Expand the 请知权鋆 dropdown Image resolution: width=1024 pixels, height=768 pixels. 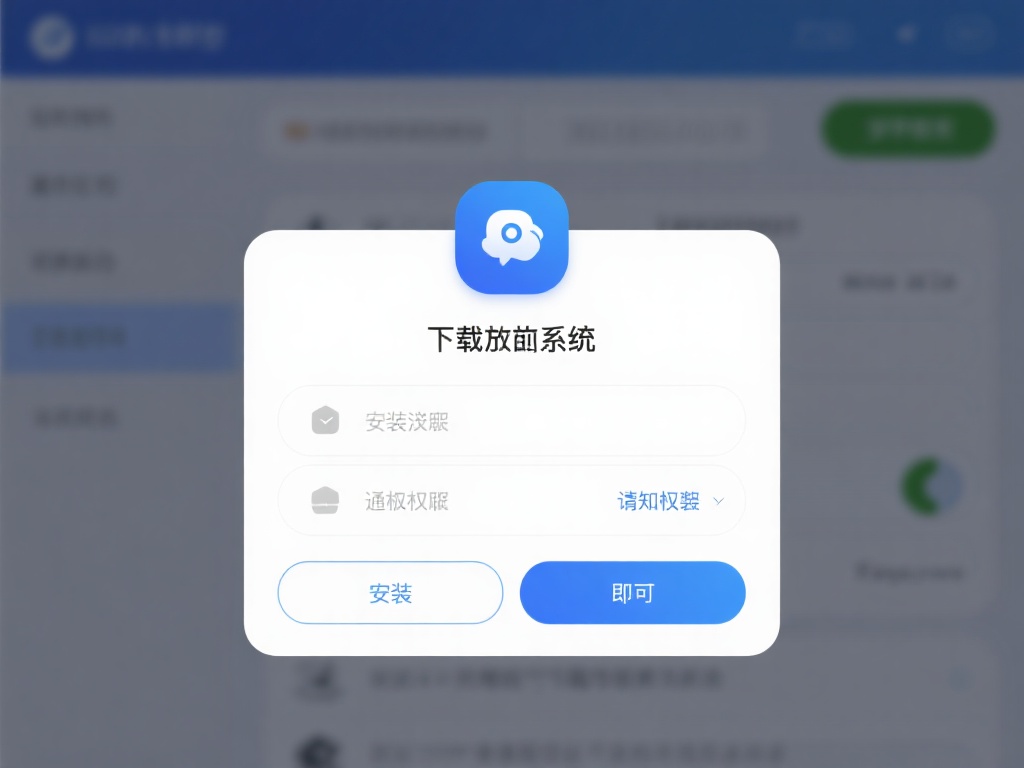click(x=669, y=501)
